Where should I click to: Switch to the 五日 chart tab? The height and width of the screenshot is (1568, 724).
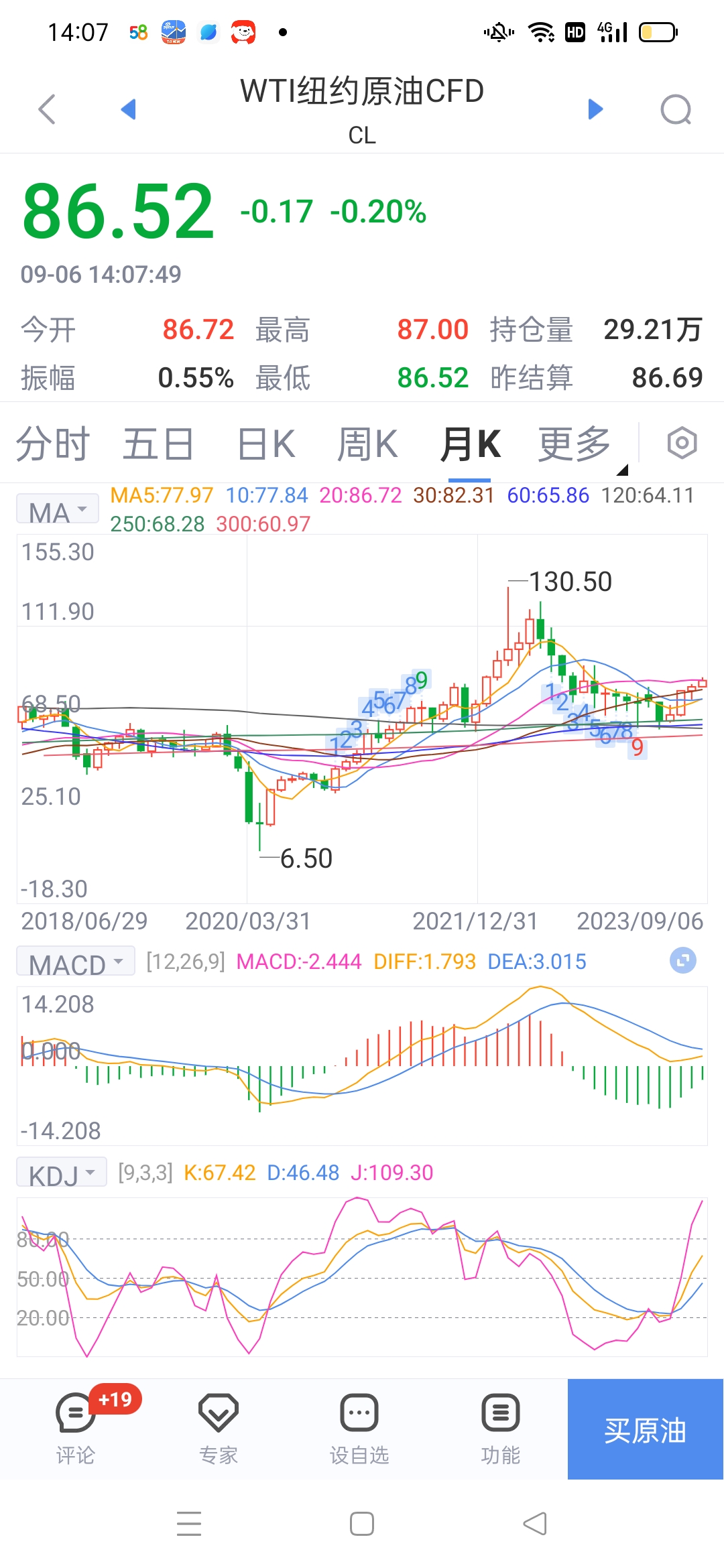[158, 444]
